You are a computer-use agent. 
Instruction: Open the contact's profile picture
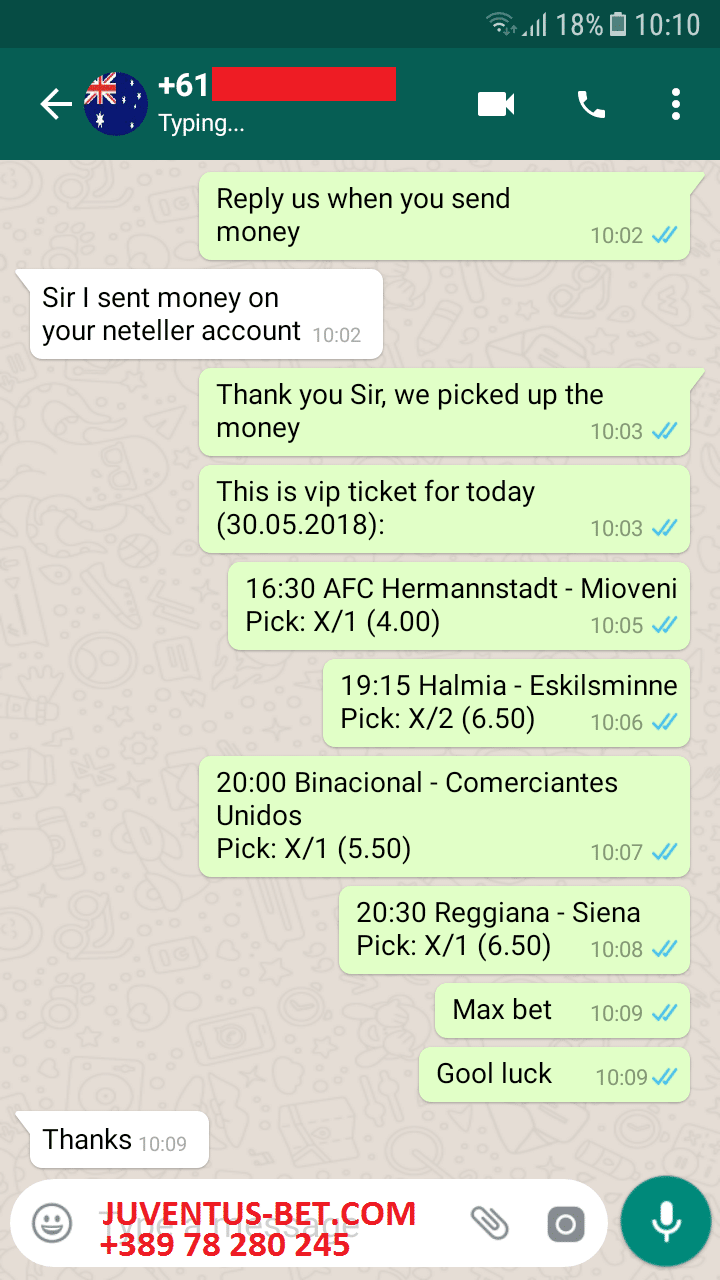point(116,104)
